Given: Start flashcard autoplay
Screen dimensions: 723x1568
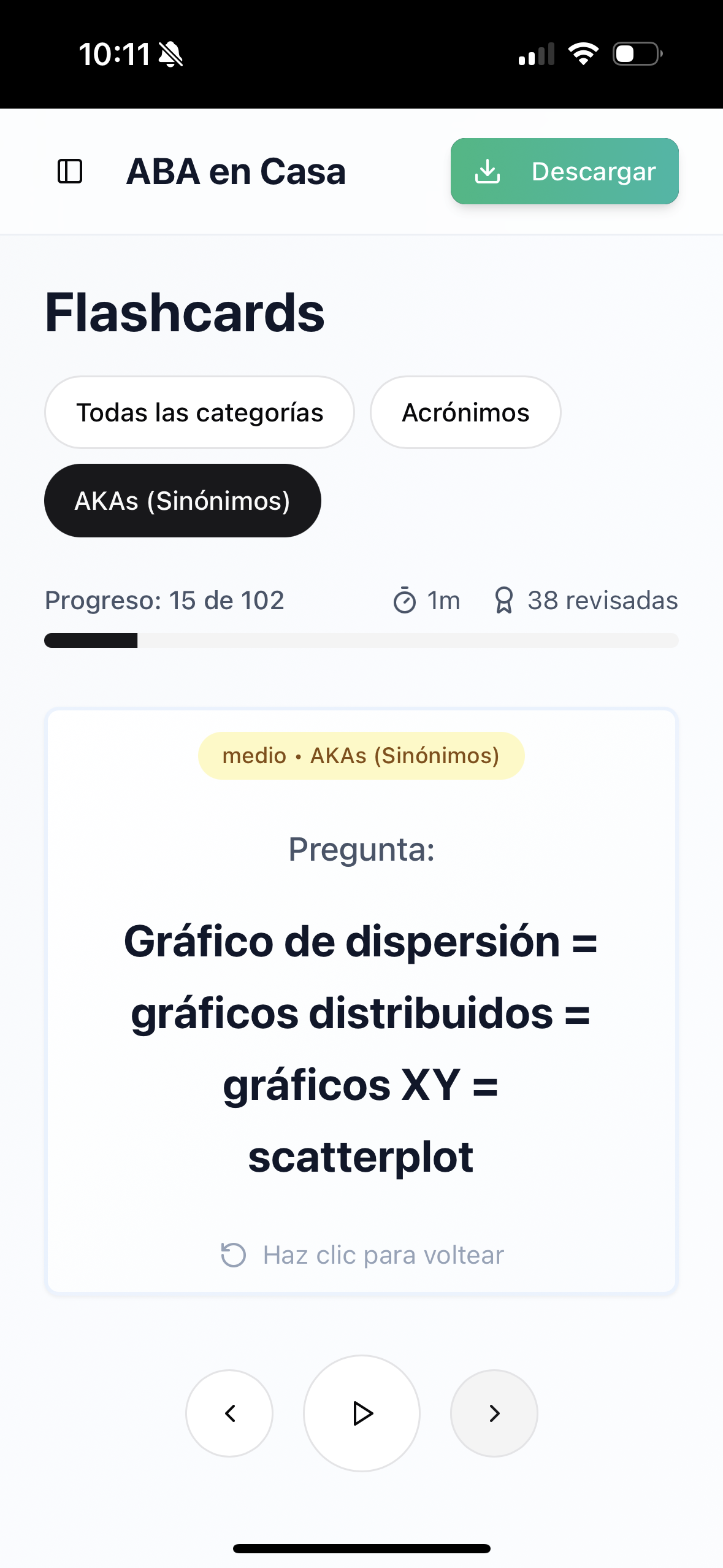Looking at the screenshot, I should [362, 1413].
